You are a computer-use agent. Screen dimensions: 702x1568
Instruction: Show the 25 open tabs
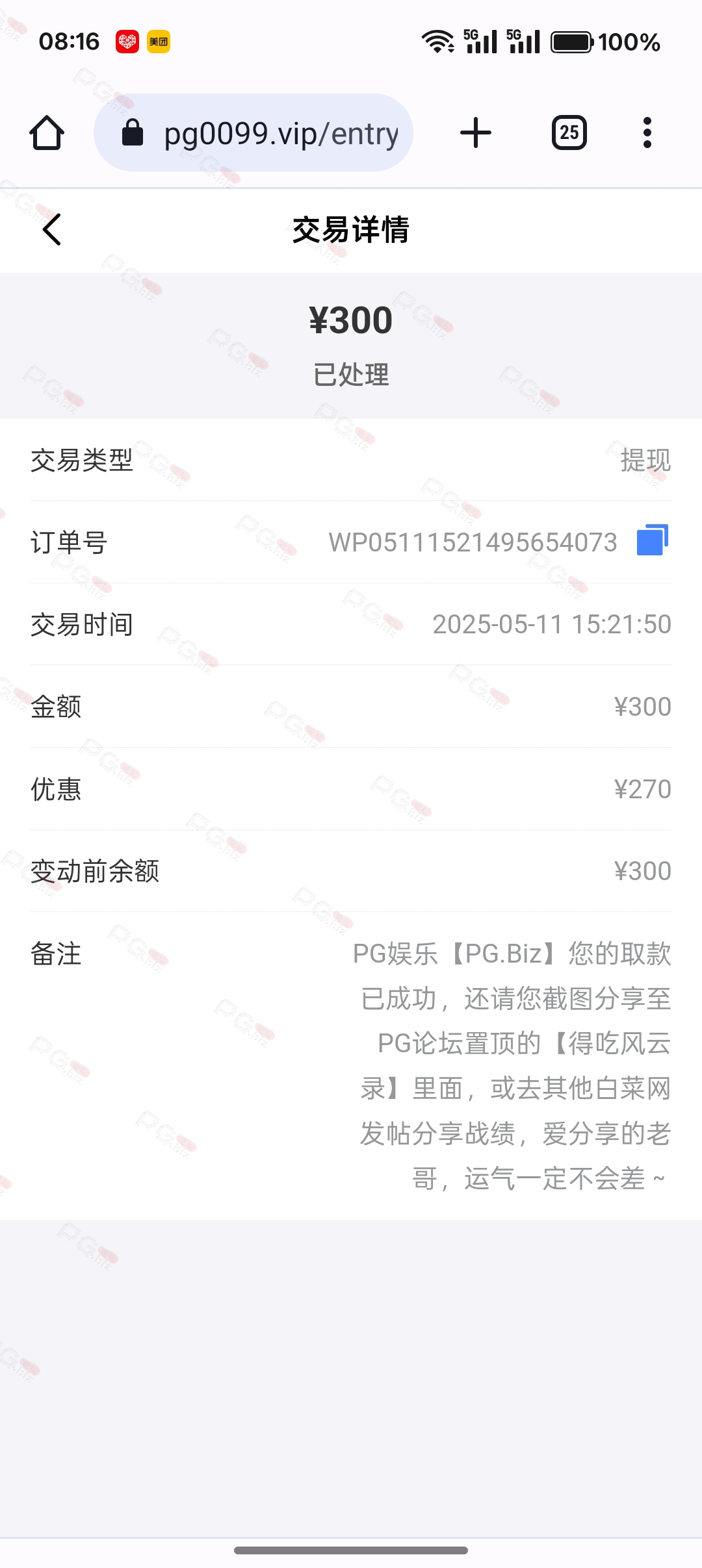[x=569, y=133]
